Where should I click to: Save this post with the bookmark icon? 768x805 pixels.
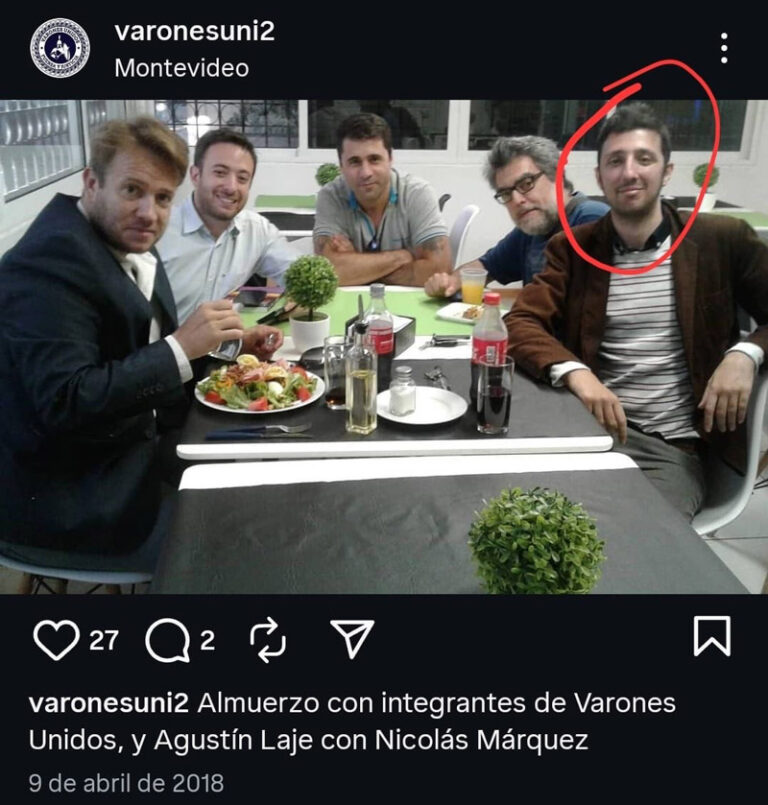point(711,637)
